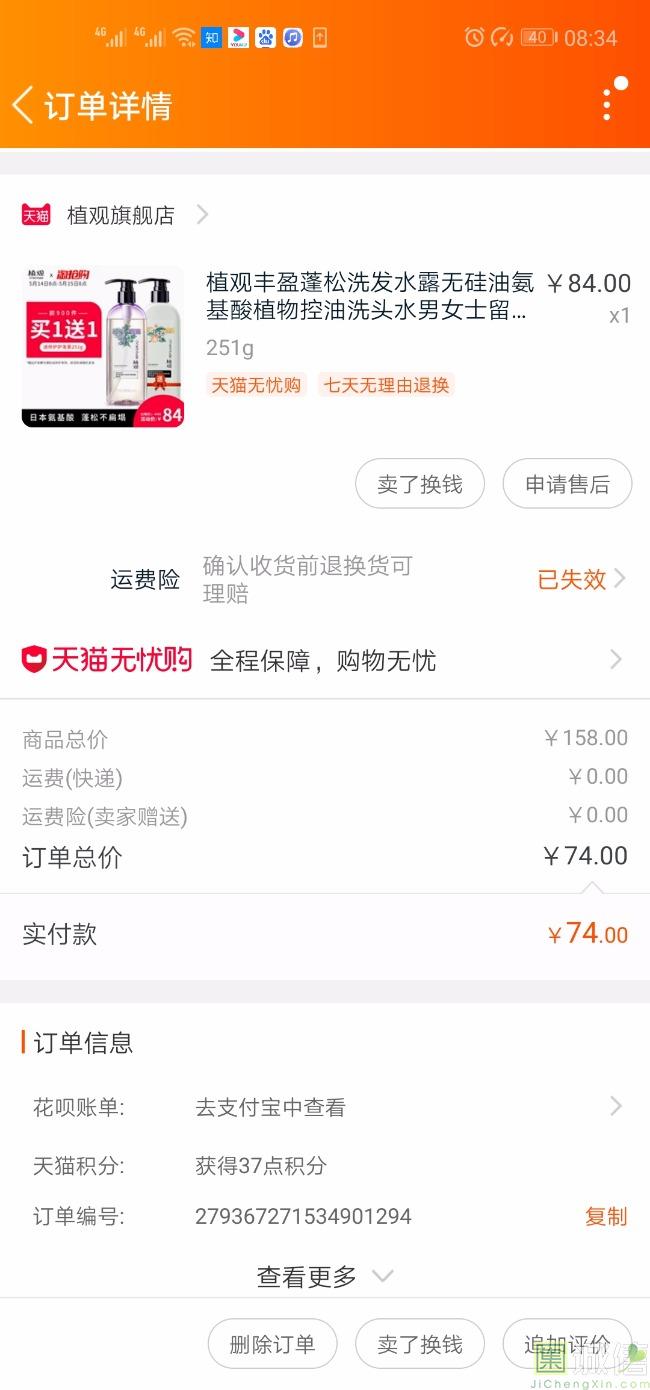The image size is (650, 1390).
Task: Expand 查看更多 order information
Action: 325,1276
